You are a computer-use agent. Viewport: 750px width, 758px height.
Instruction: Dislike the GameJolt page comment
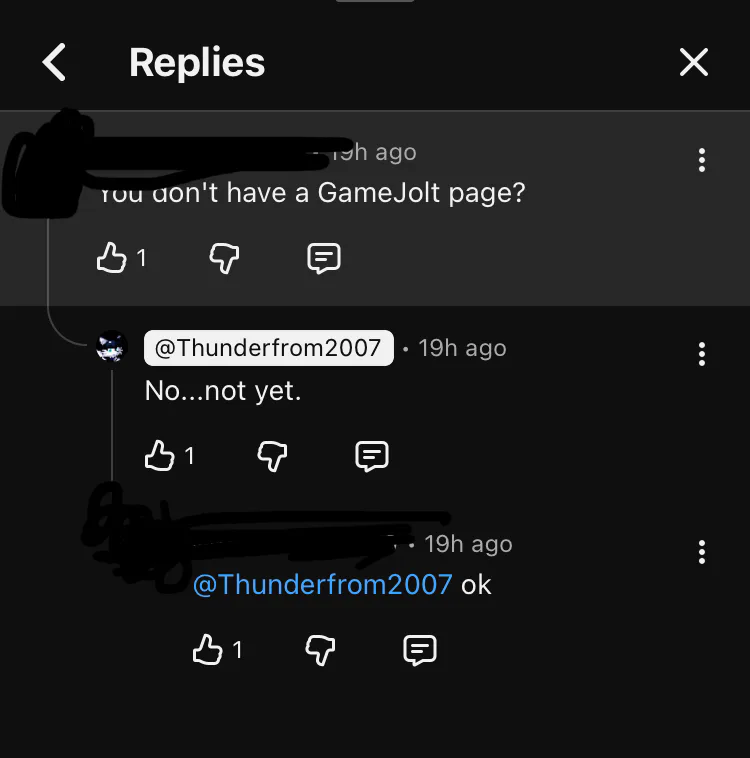224,259
